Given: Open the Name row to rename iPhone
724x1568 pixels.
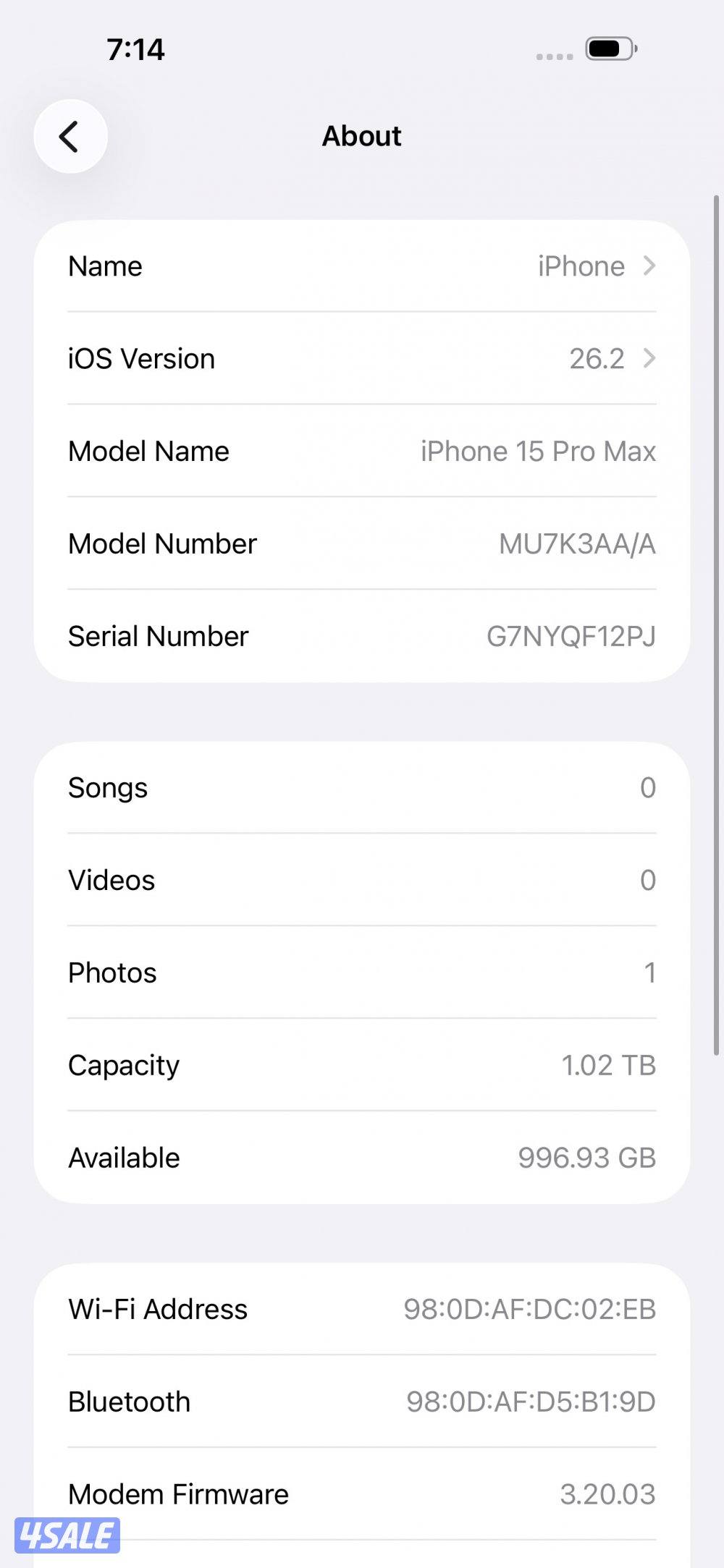Looking at the screenshot, I should (x=362, y=266).
